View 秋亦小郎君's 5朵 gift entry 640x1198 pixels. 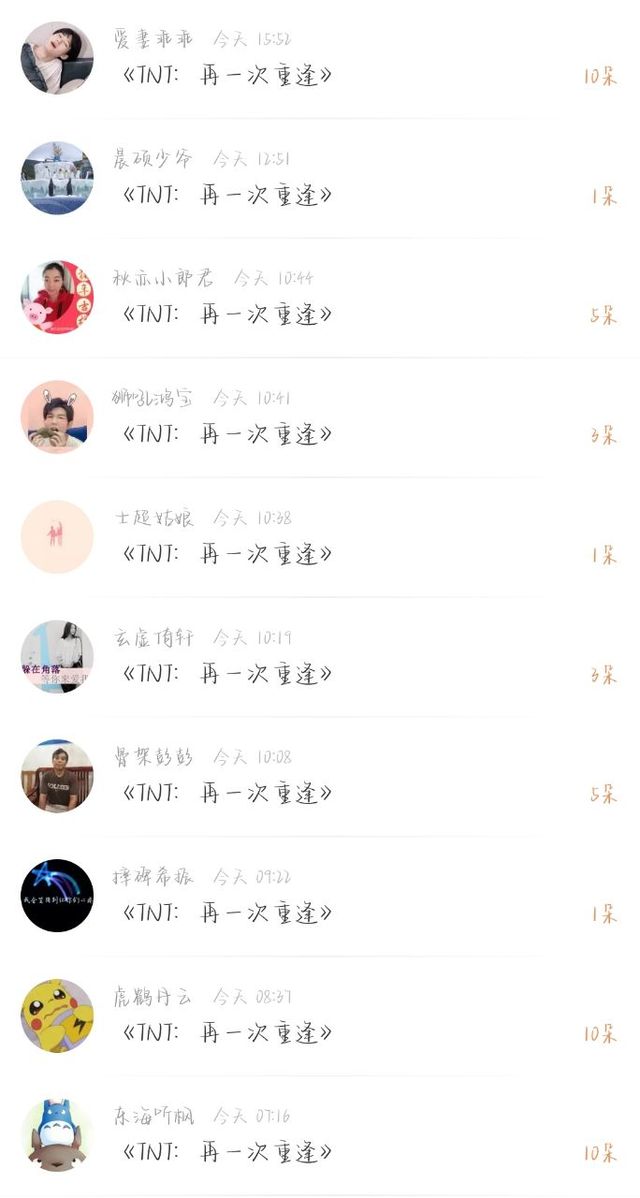point(320,298)
